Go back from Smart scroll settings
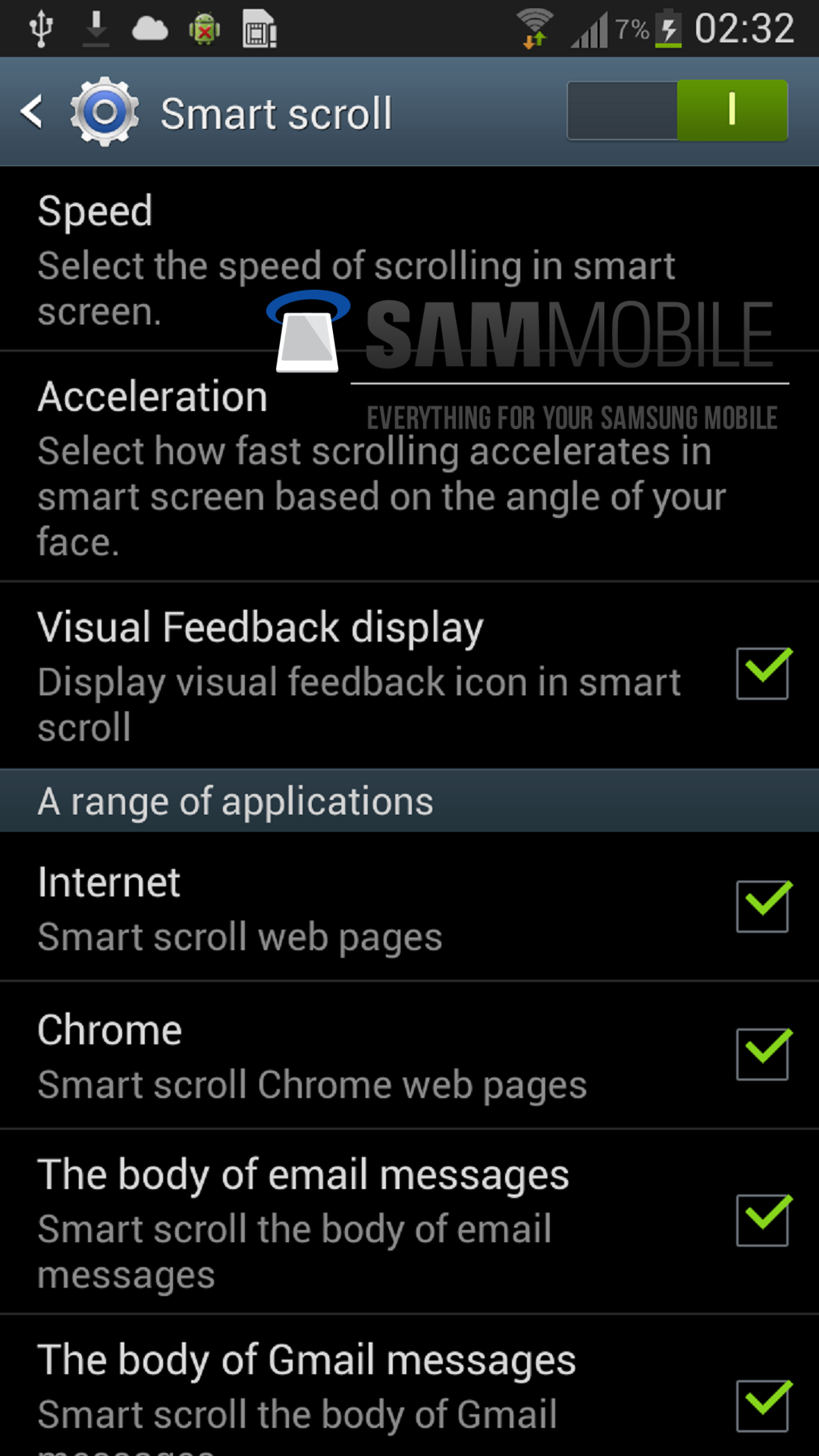 click(32, 112)
